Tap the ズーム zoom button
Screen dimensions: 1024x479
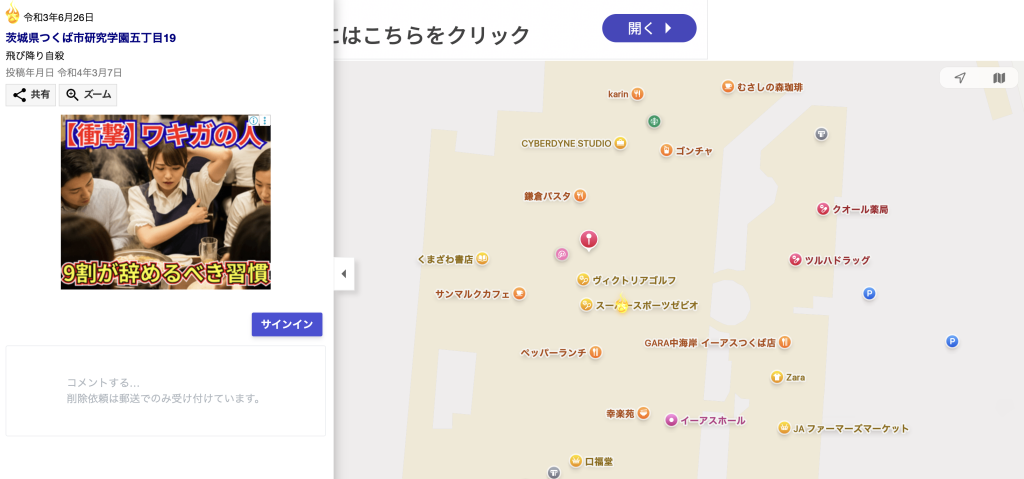[88, 95]
